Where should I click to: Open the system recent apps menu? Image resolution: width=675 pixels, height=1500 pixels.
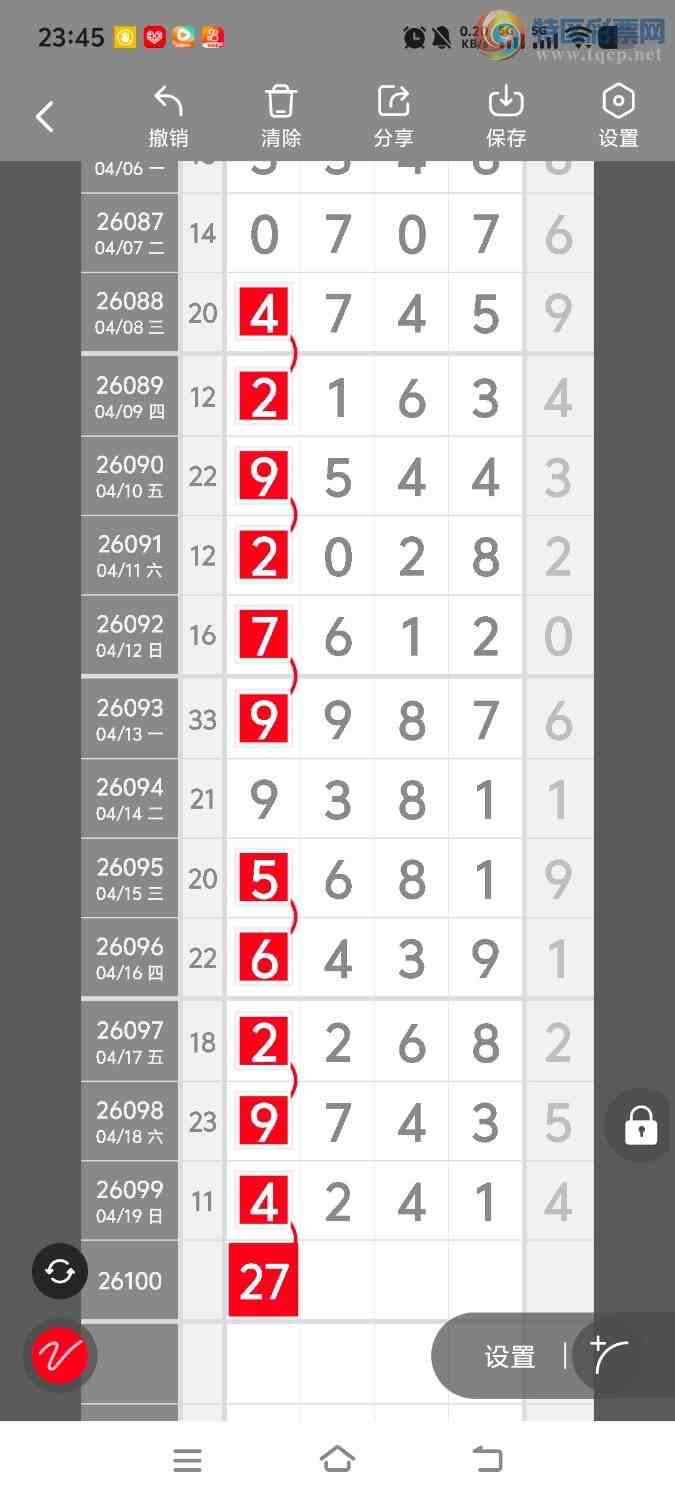coord(187,1460)
